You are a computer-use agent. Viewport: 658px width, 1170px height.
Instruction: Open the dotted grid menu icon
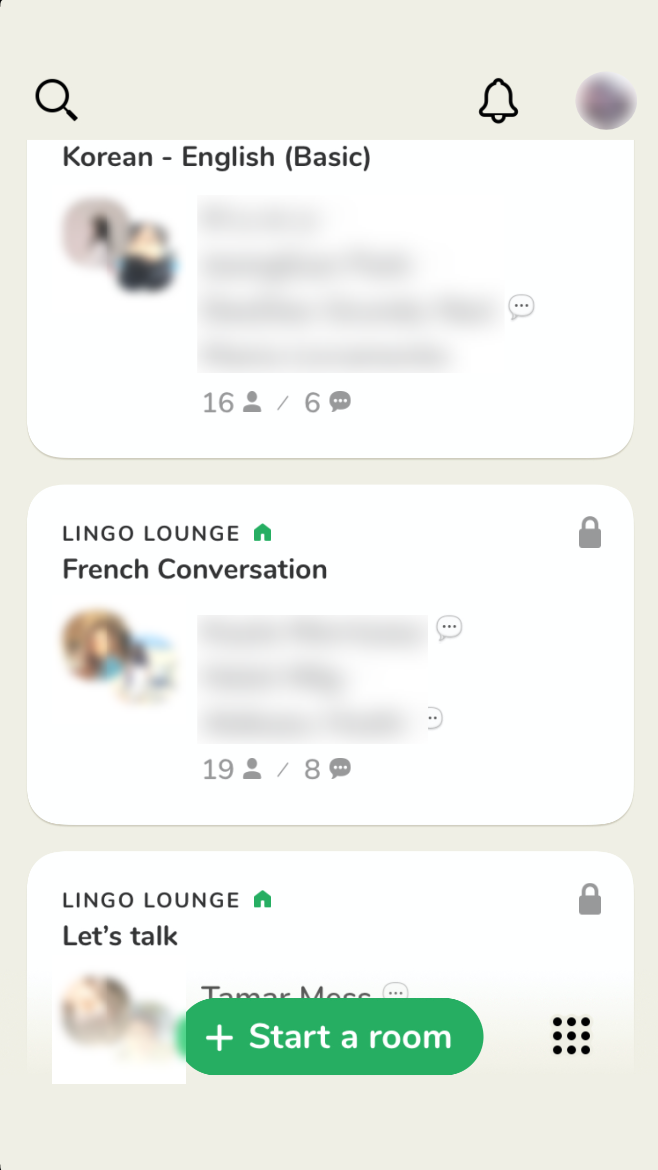pos(571,1036)
